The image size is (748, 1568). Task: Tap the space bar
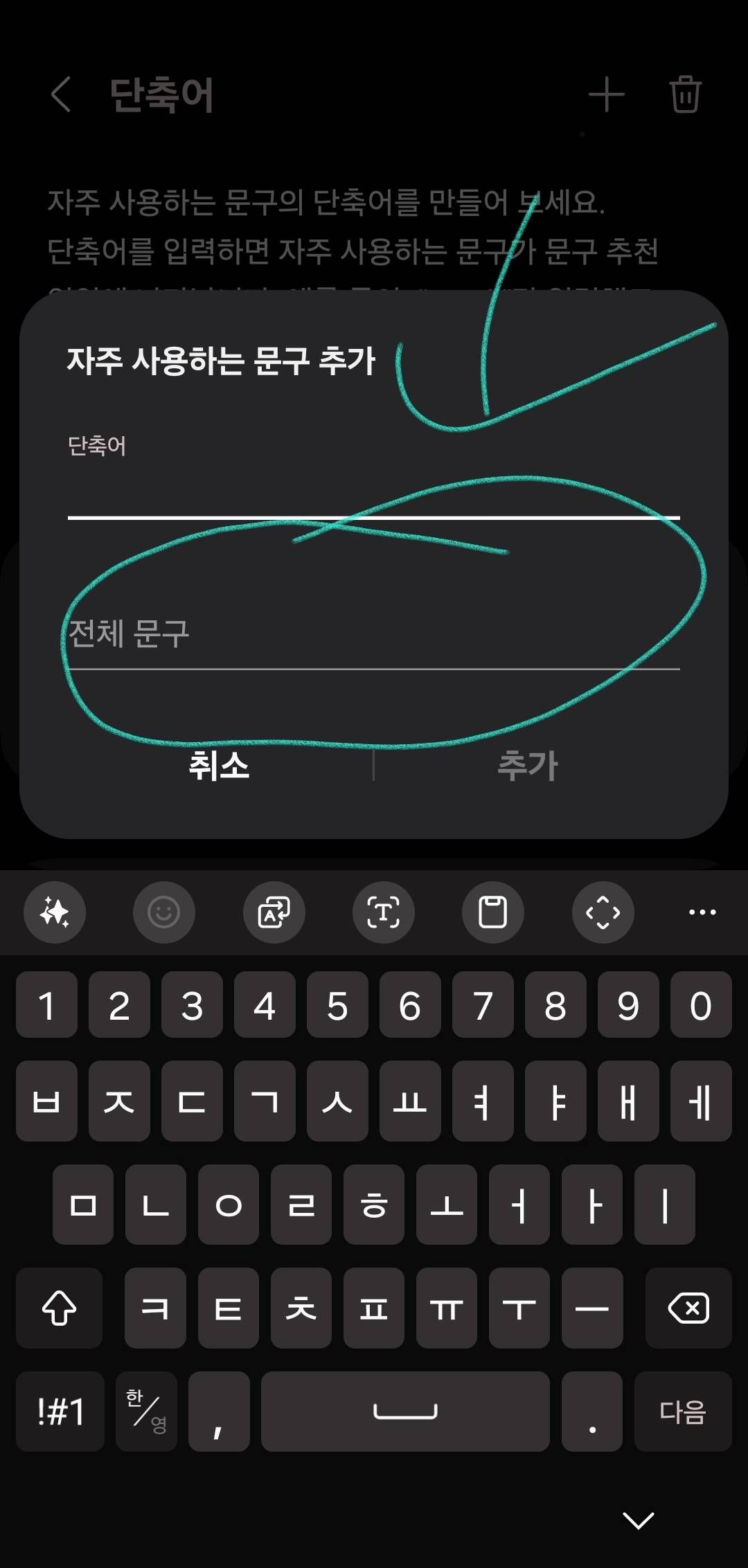tap(405, 1411)
